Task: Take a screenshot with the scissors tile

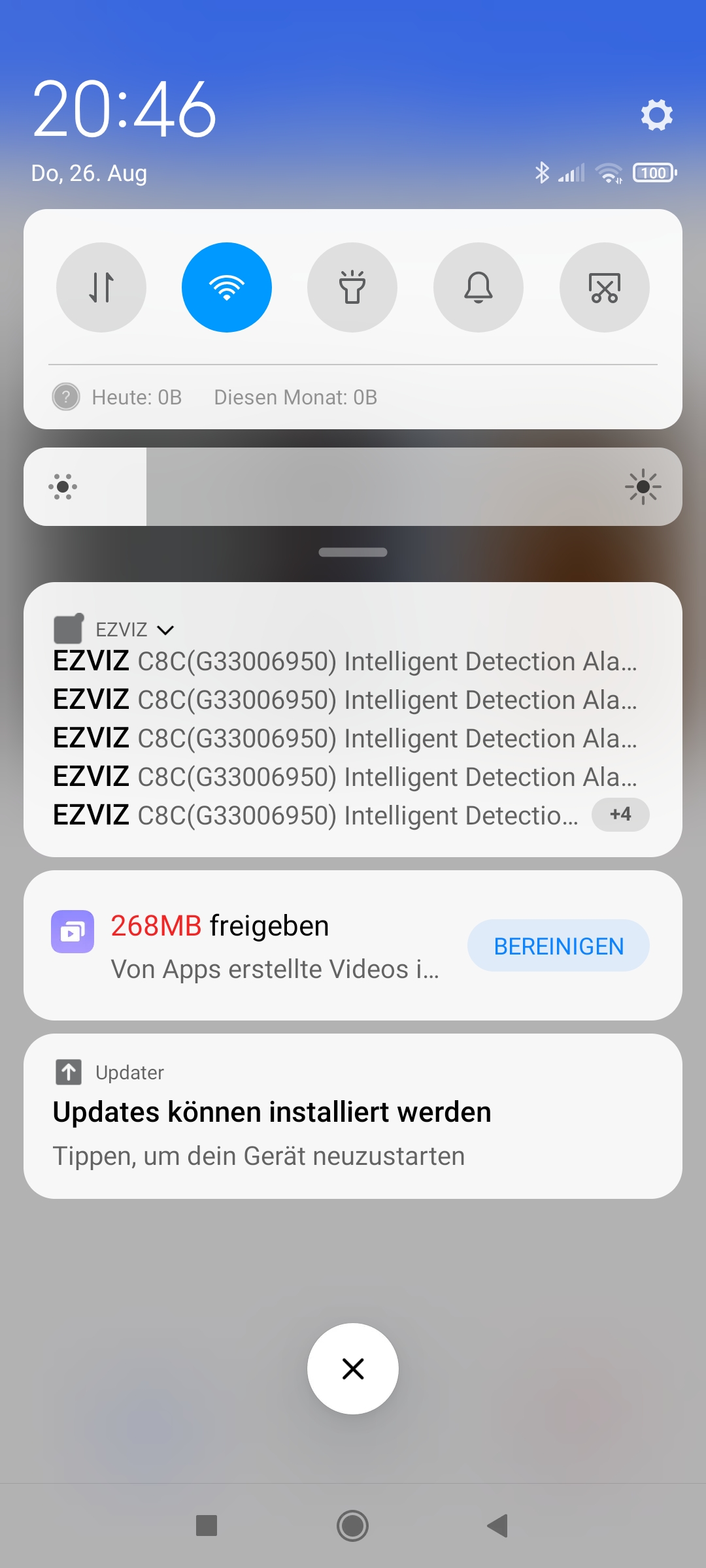Action: click(x=605, y=287)
